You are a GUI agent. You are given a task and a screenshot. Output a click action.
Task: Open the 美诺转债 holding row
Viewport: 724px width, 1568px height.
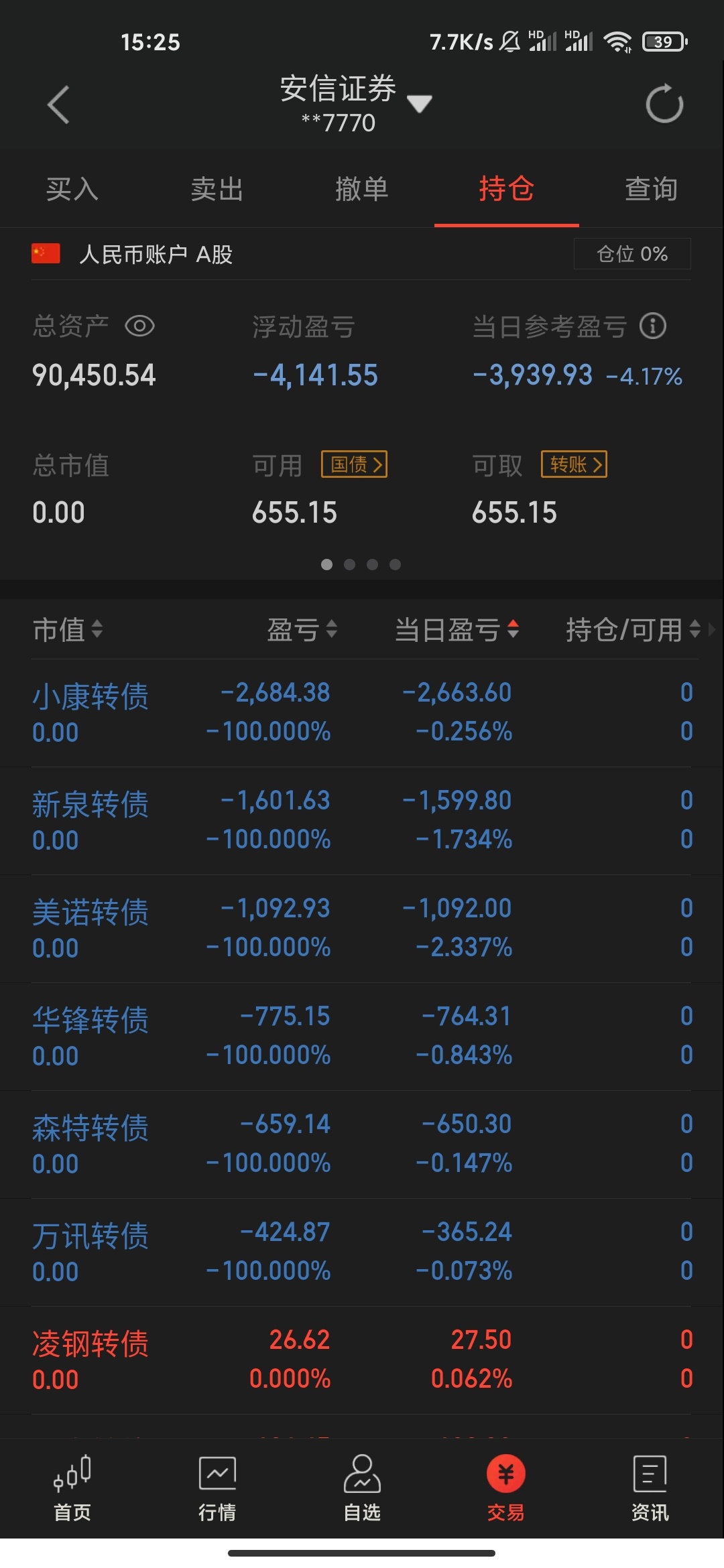coord(362,929)
